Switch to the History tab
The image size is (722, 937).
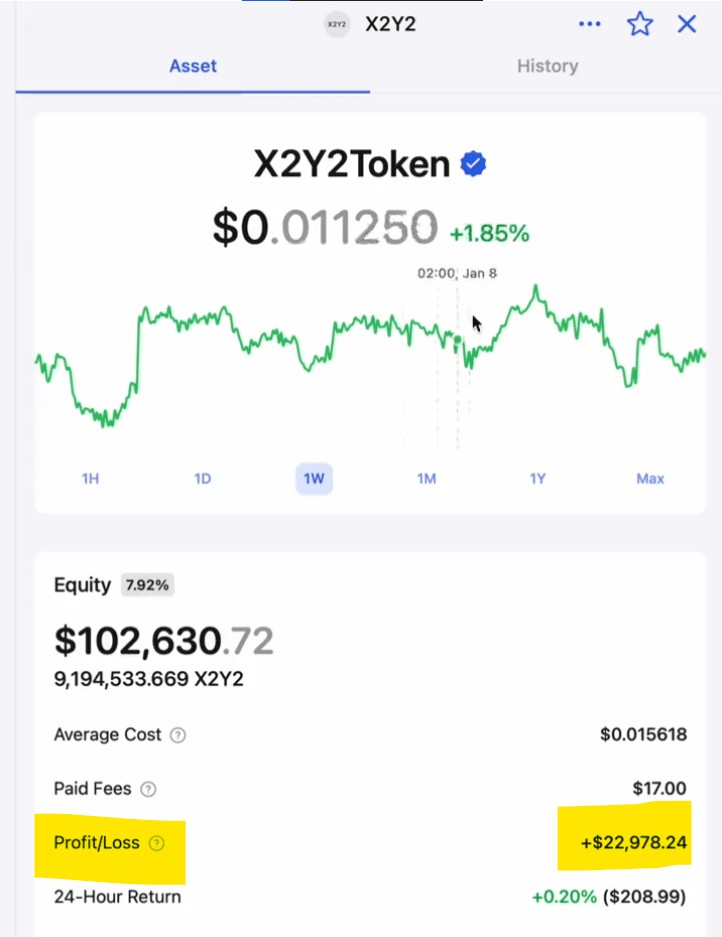(x=547, y=66)
